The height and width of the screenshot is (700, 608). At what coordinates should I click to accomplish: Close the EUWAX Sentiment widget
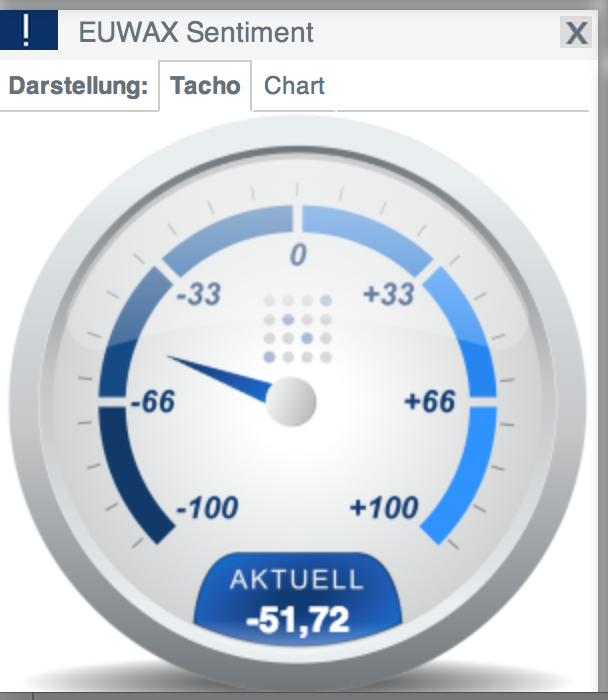[x=576, y=33]
